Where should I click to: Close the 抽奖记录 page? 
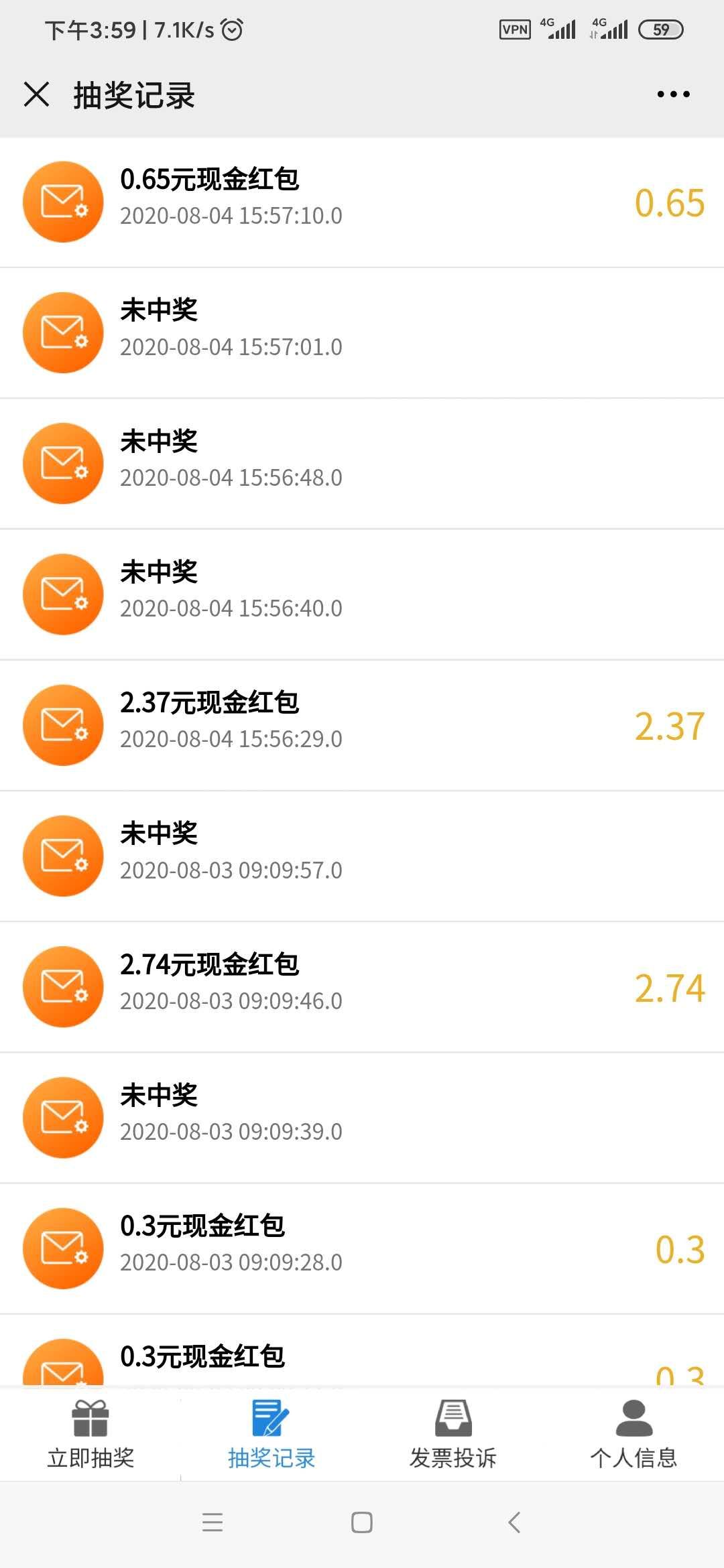[x=36, y=94]
